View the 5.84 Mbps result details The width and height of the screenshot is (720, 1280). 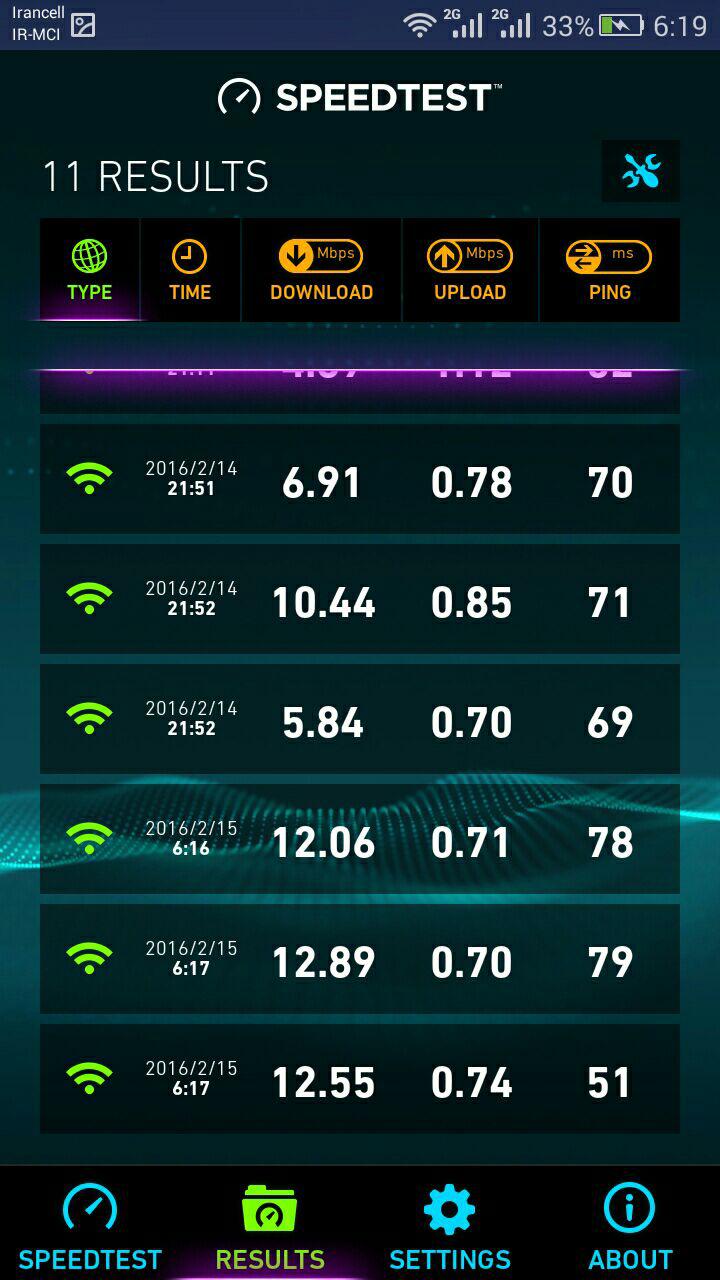(x=360, y=719)
